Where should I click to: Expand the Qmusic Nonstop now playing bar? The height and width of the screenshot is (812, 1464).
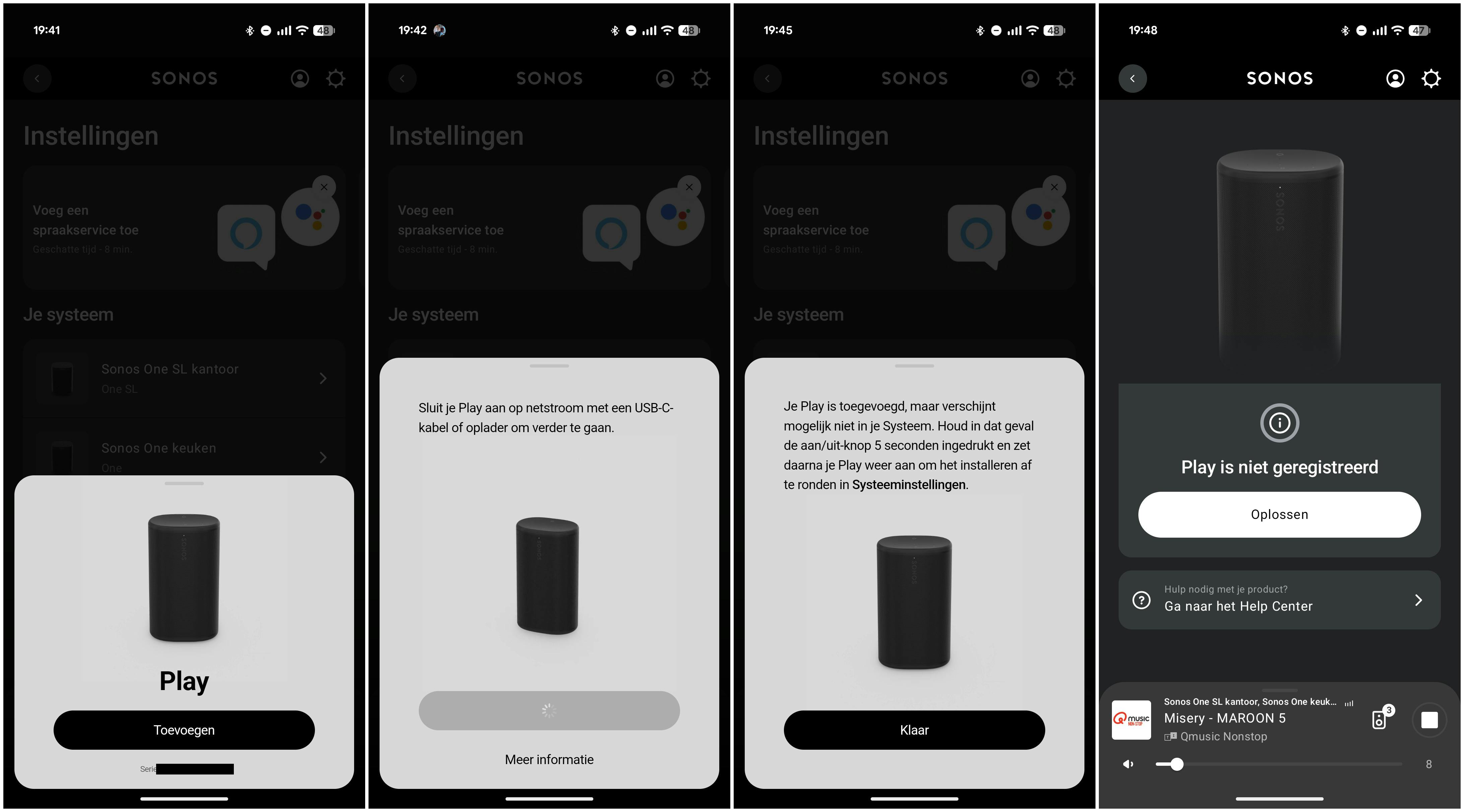click(1250, 718)
